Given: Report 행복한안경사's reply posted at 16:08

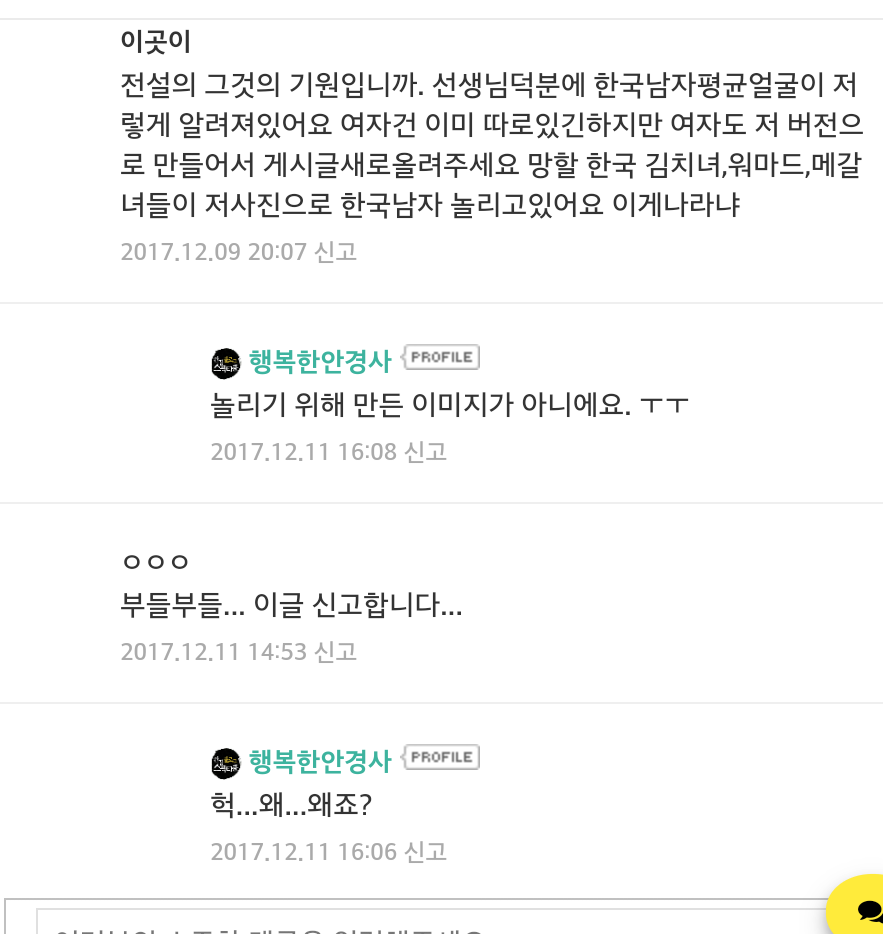Looking at the screenshot, I should pos(425,452).
